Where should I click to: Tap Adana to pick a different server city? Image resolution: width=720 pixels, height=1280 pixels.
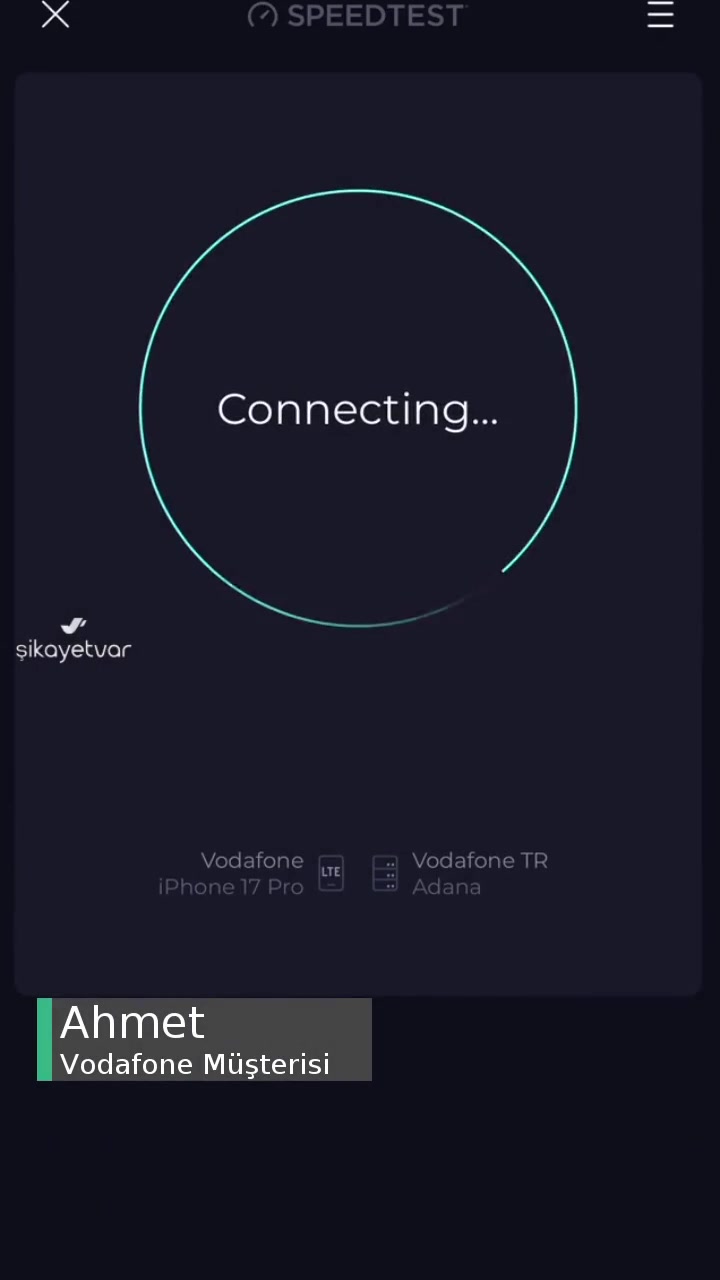pyautogui.click(x=446, y=887)
